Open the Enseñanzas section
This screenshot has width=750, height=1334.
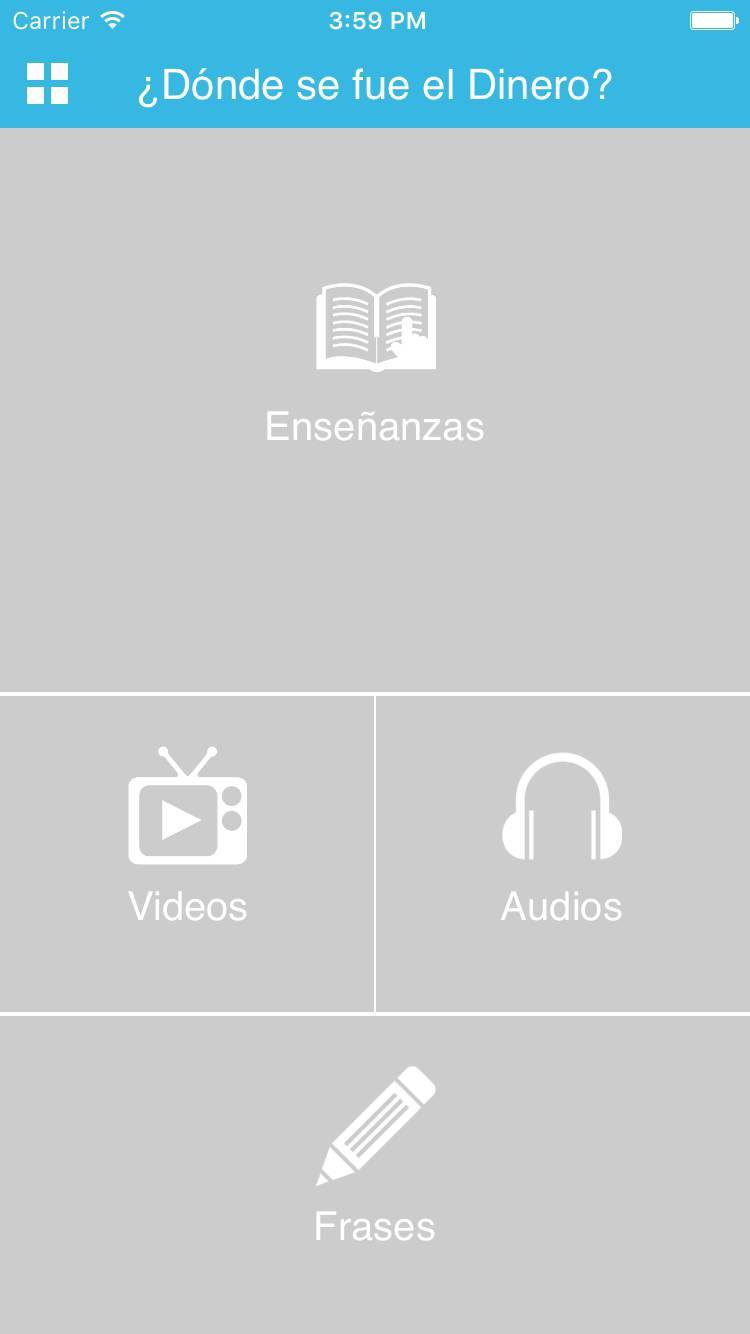click(x=375, y=410)
